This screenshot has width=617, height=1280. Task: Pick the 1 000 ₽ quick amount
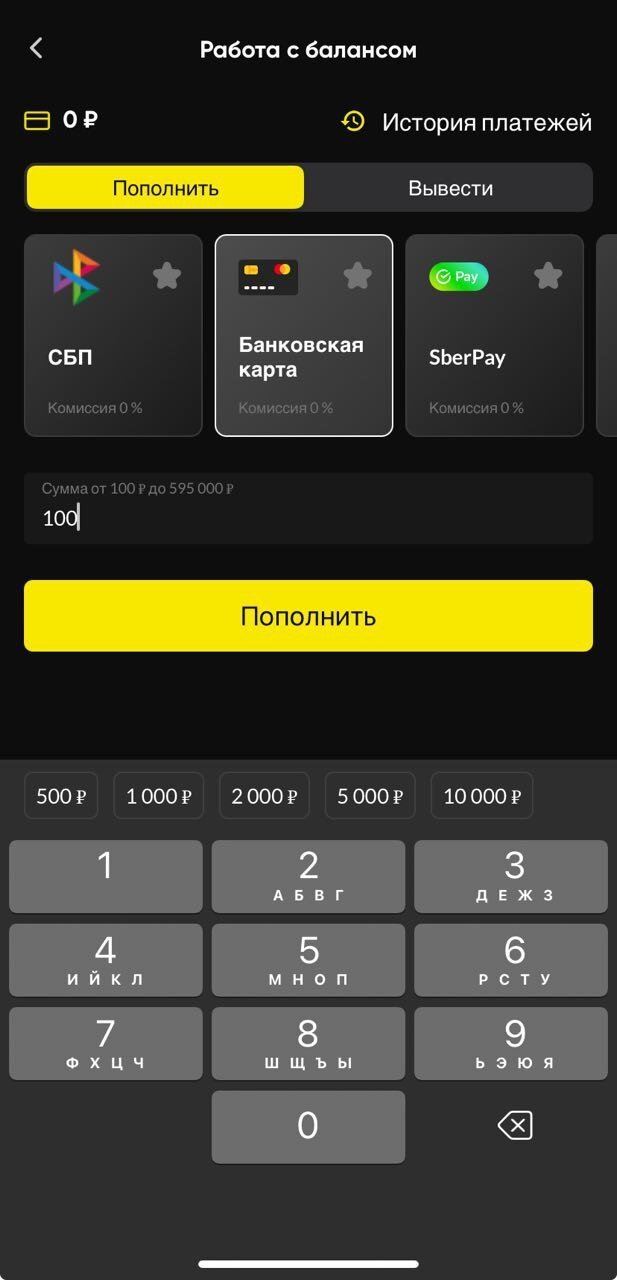[x=158, y=796]
